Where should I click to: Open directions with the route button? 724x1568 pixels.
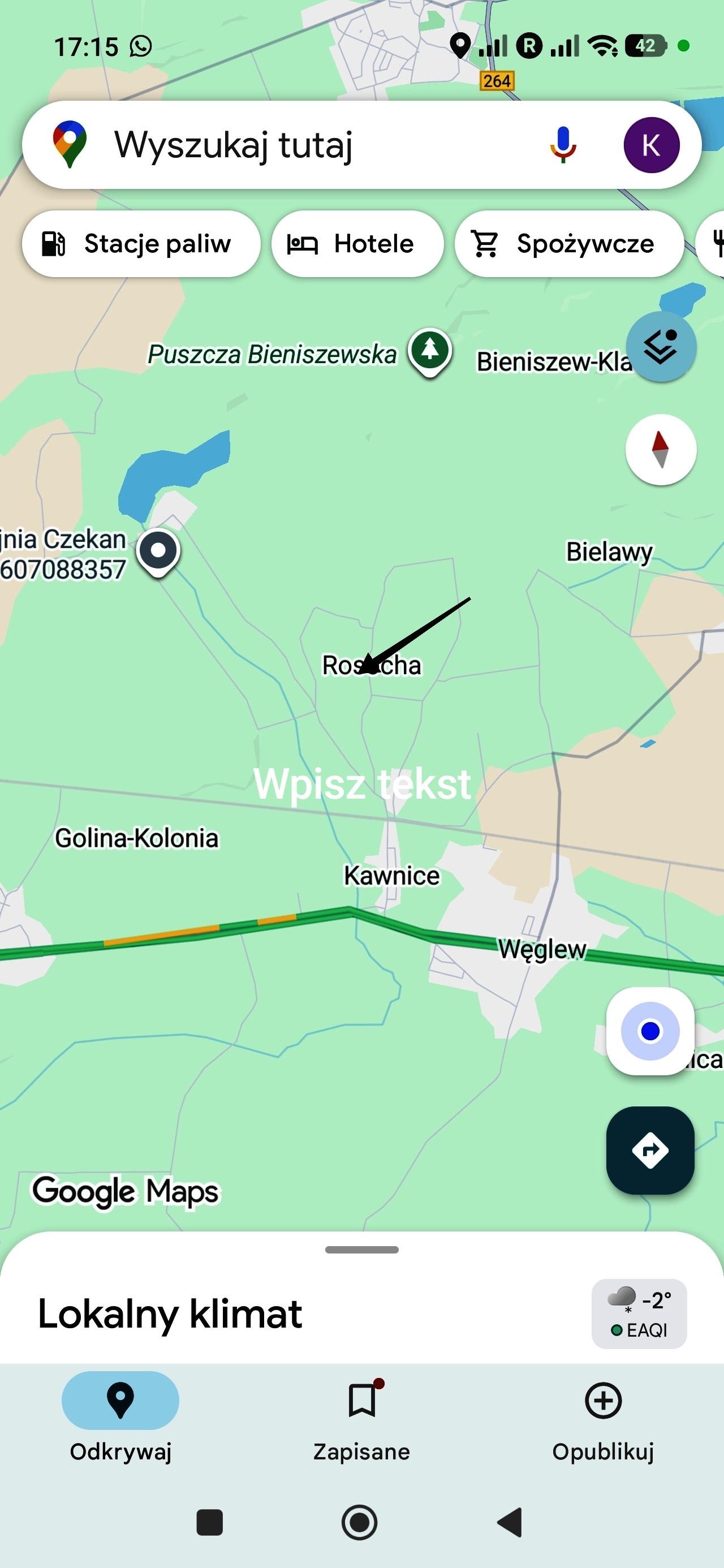point(650,1150)
